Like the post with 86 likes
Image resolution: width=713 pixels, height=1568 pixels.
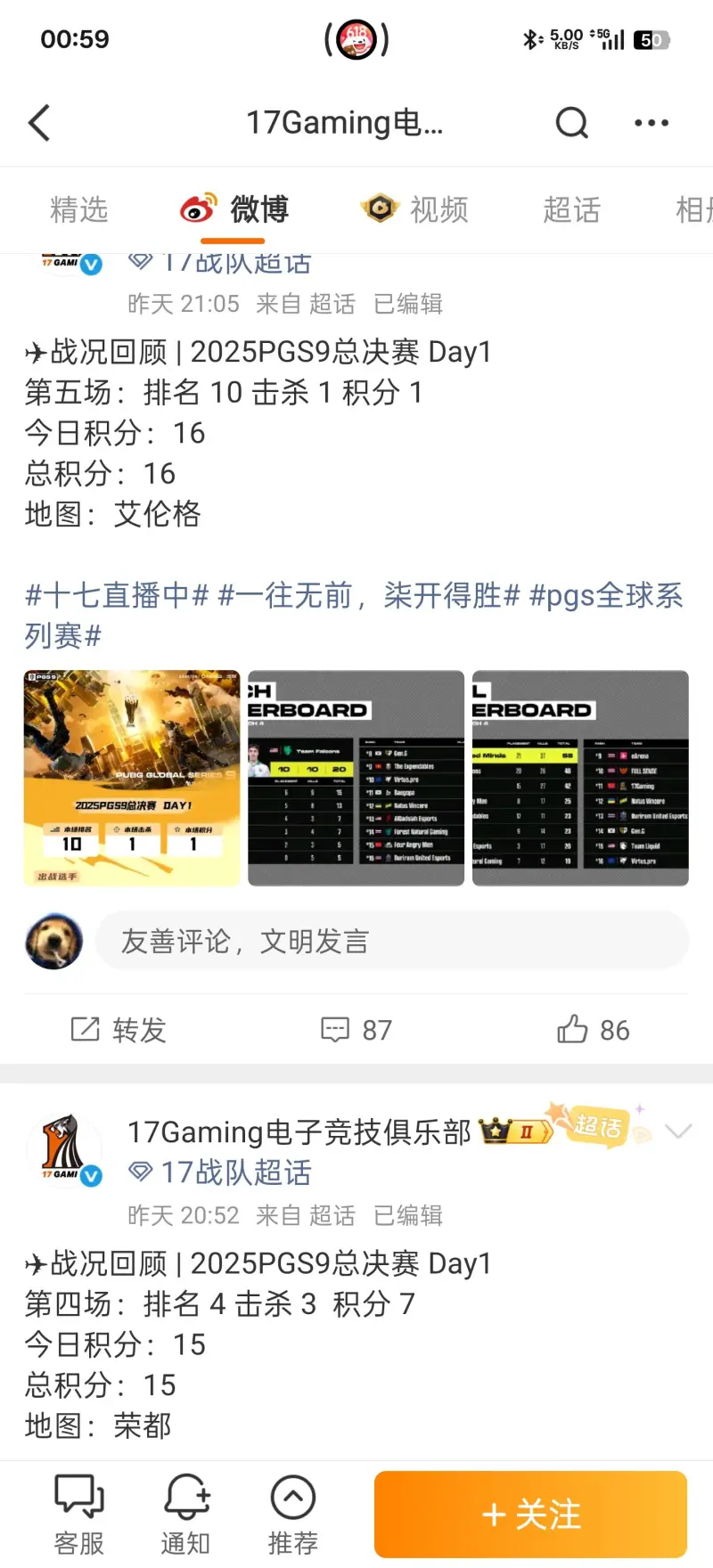tap(594, 1030)
